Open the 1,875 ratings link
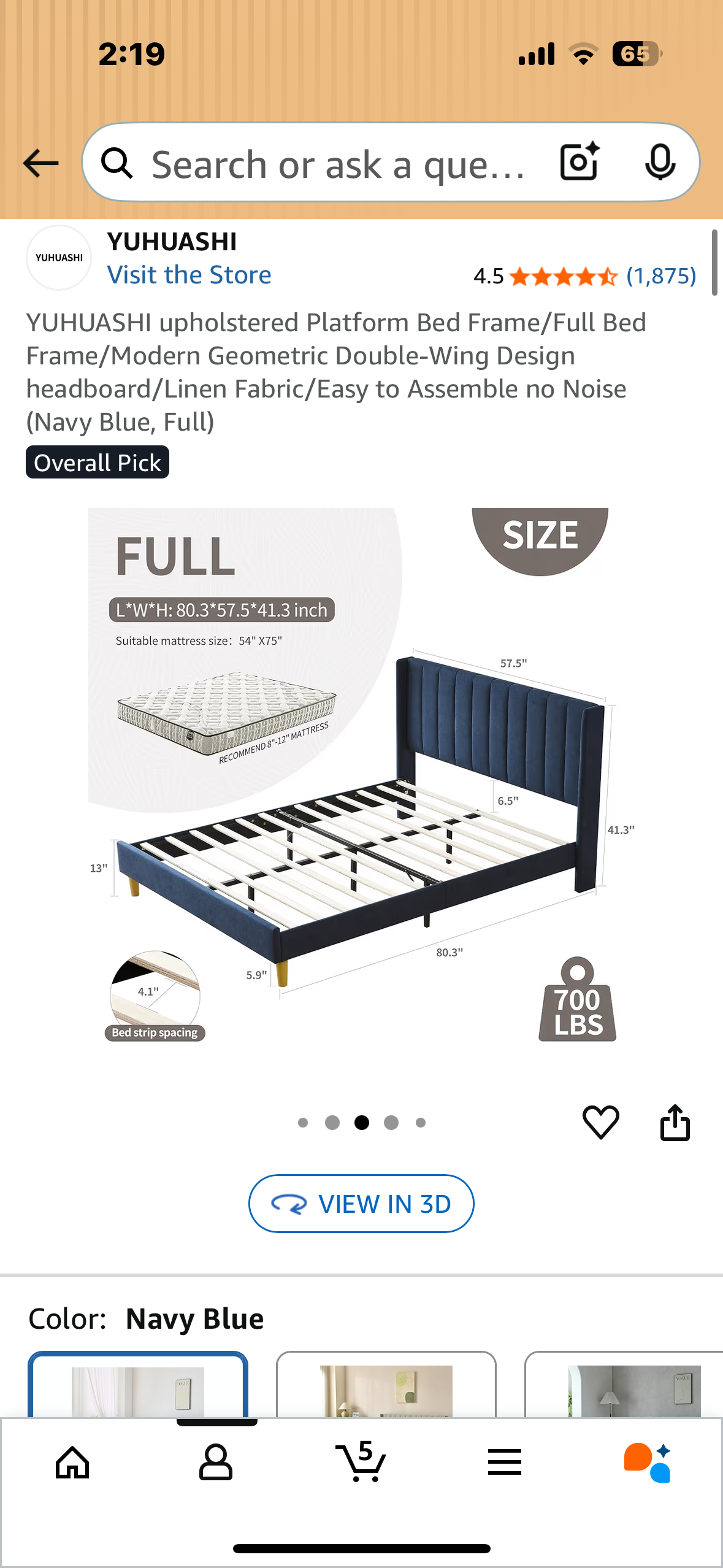This screenshot has width=723, height=1568. 660,276
